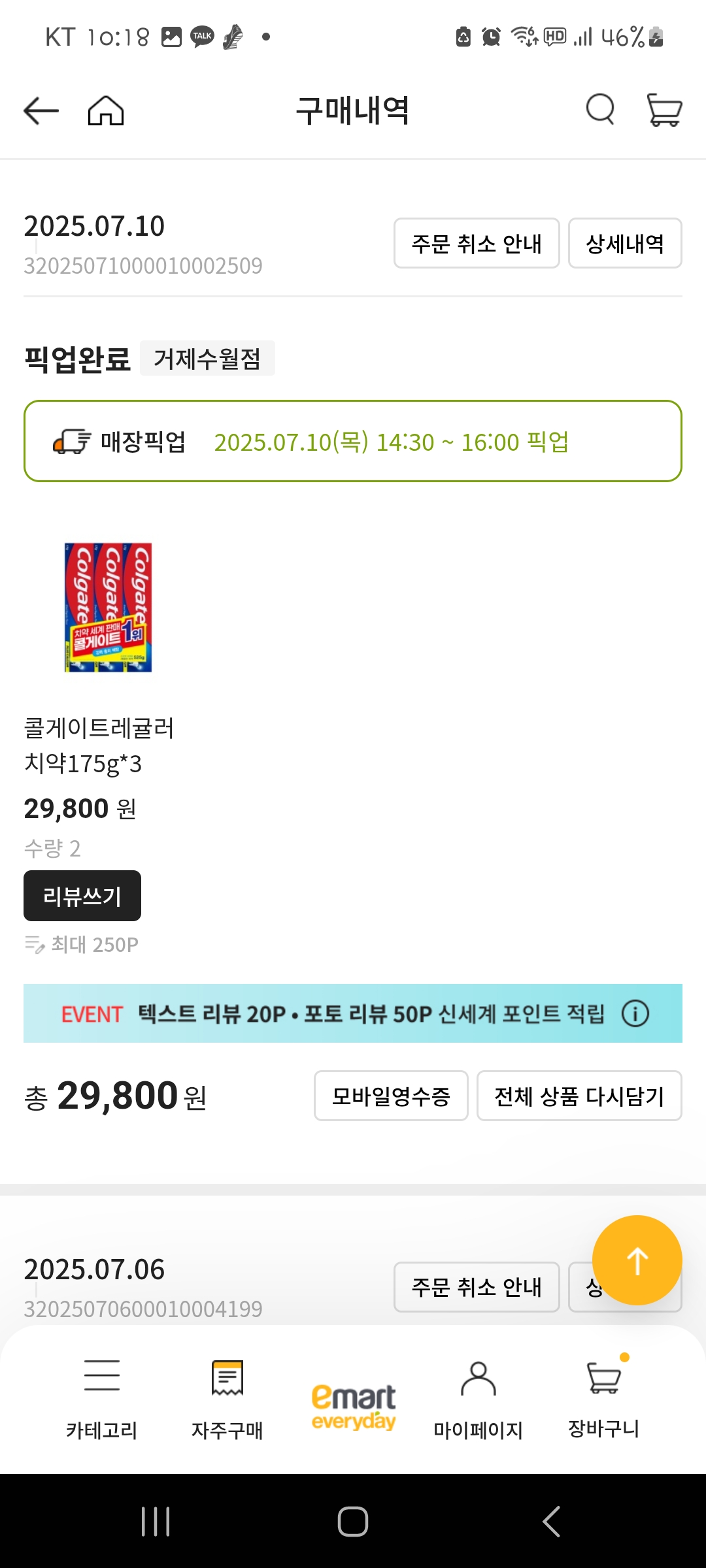The height and width of the screenshot is (1568, 706).
Task: Tap the 매장픽업 pickup info box
Action: click(x=352, y=442)
